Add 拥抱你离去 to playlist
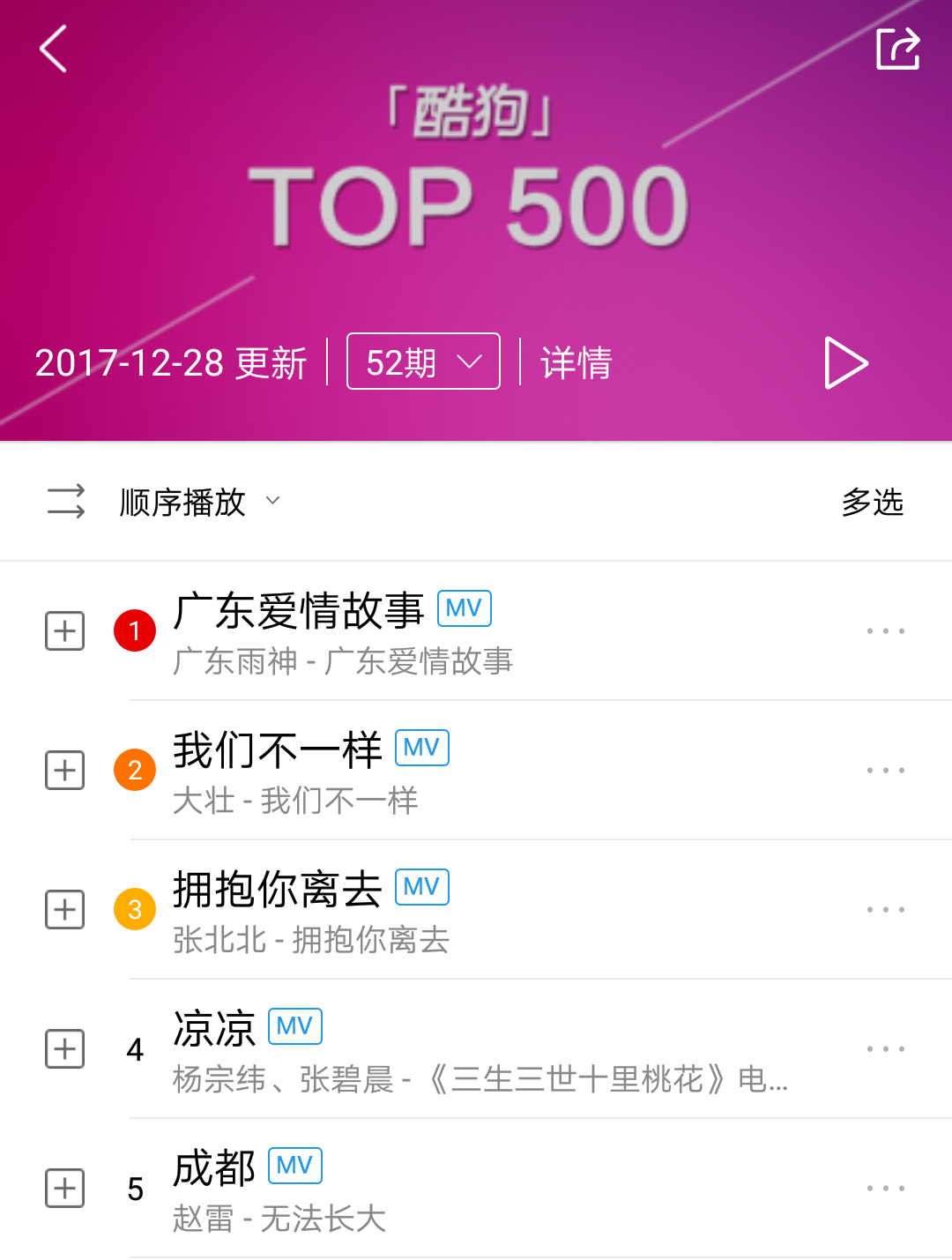952x1260 pixels. pyautogui.click(x=63, y=909)
